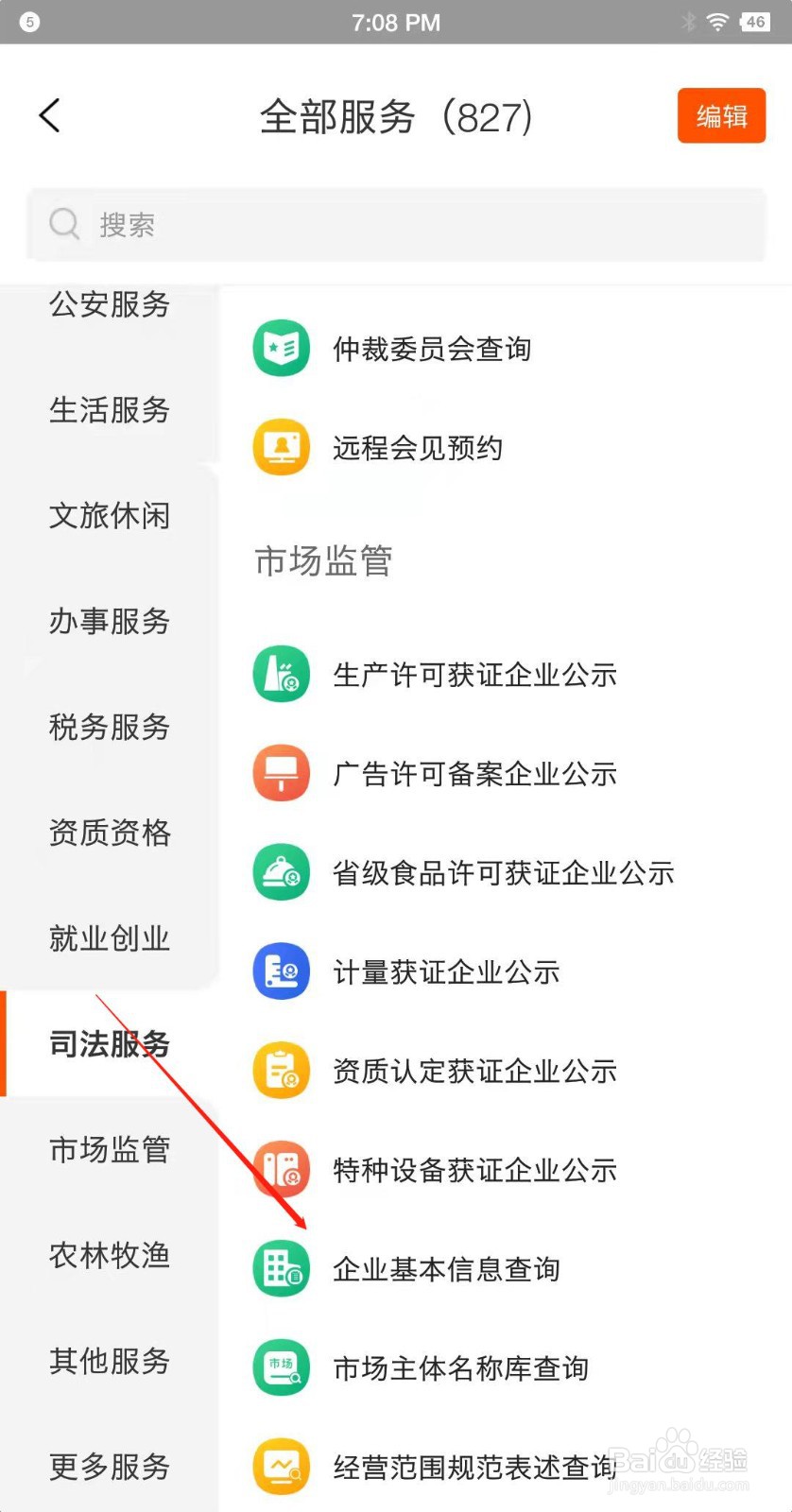Screen dimensions: 792x1512
Task: Tap the search magnifier icon
Action: coord(63,225)
